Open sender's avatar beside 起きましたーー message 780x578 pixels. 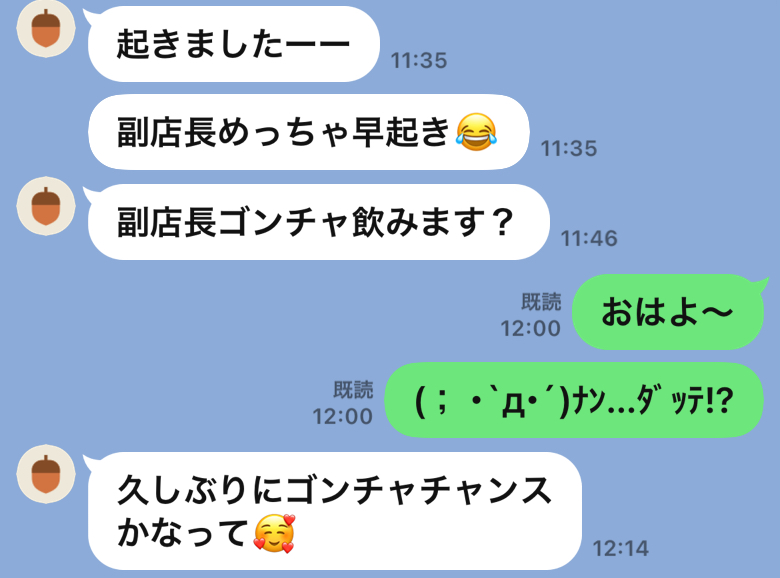click(47, 30)
